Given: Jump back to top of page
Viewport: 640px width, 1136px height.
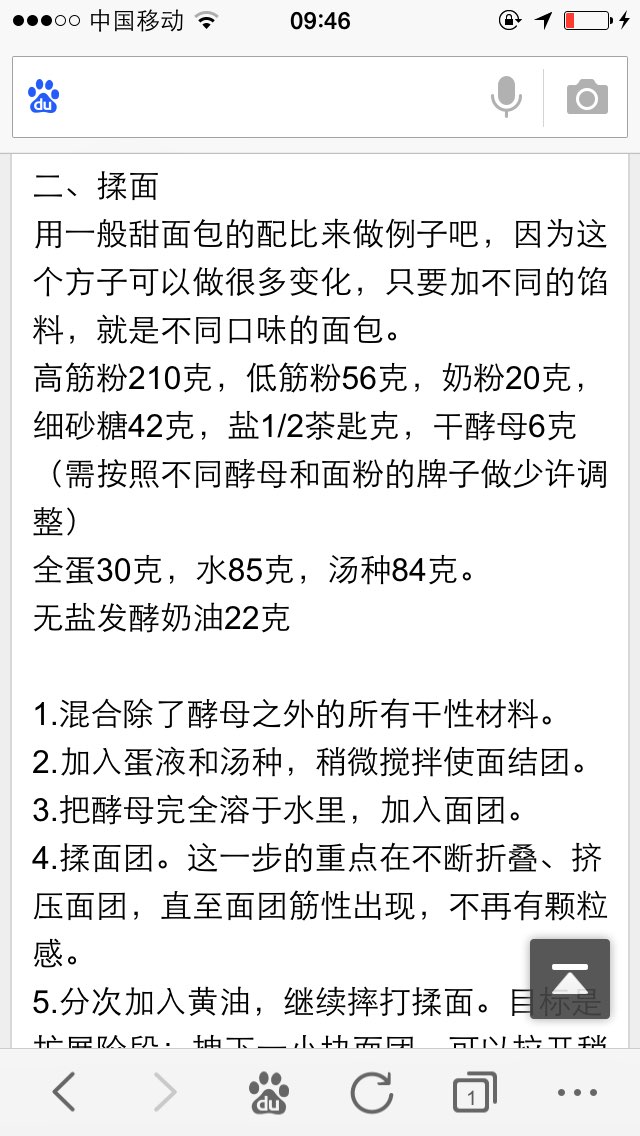Looking at the screenshot, I should tap(570, 979).
